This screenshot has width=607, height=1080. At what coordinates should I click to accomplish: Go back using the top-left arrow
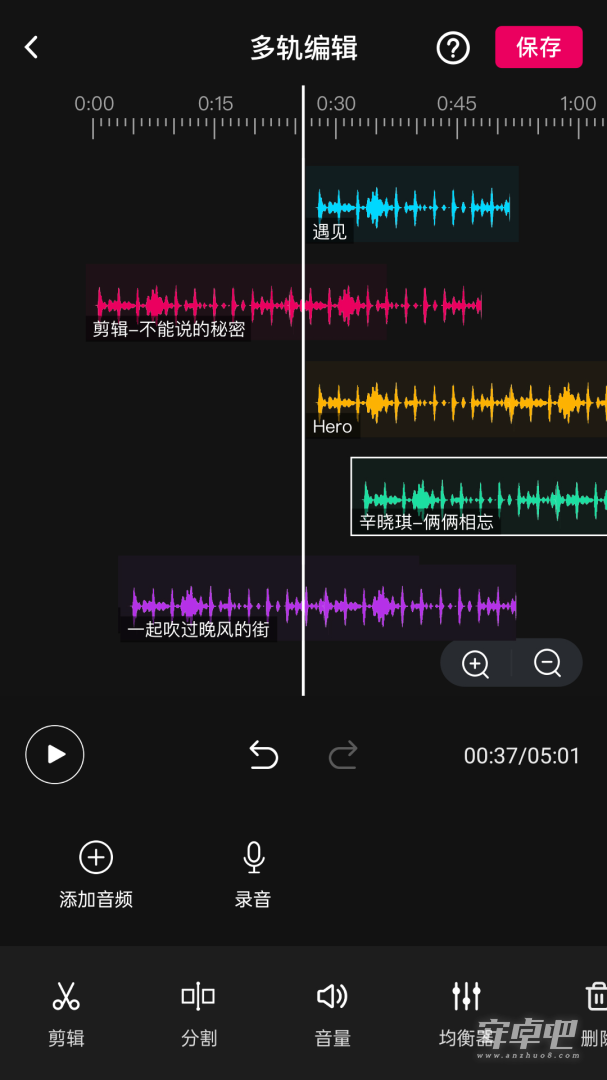pos(31,48)
